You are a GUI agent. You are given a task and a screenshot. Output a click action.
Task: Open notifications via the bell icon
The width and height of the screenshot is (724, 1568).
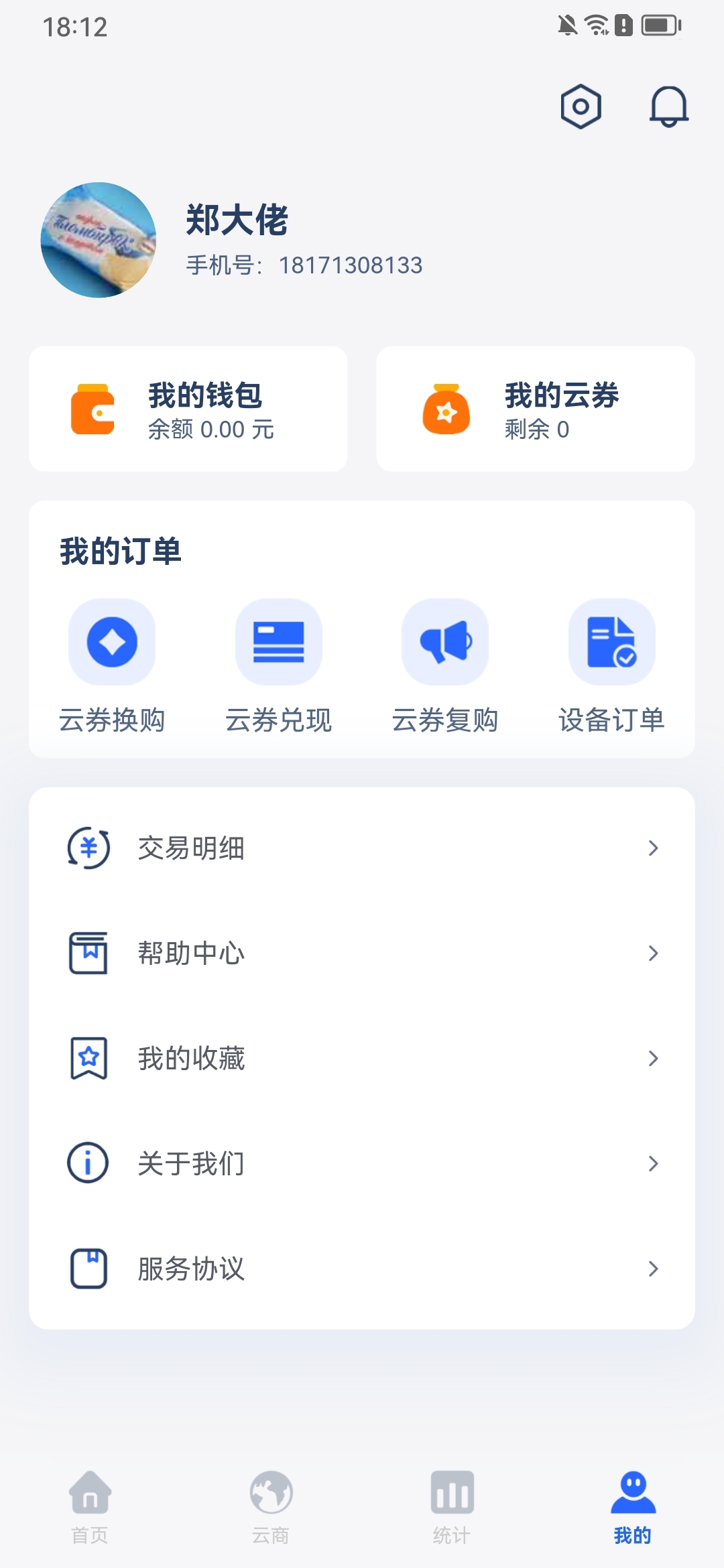click(670, 106)
